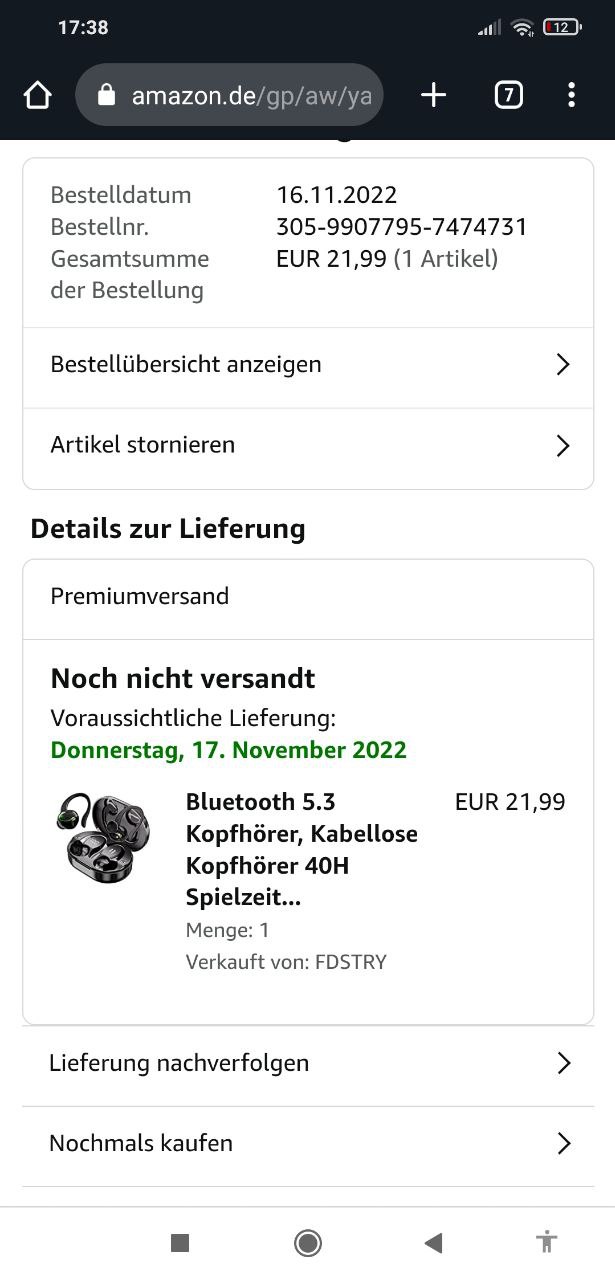Show the open tabs switcher
Screen dimensions: 615x1280
508,95
